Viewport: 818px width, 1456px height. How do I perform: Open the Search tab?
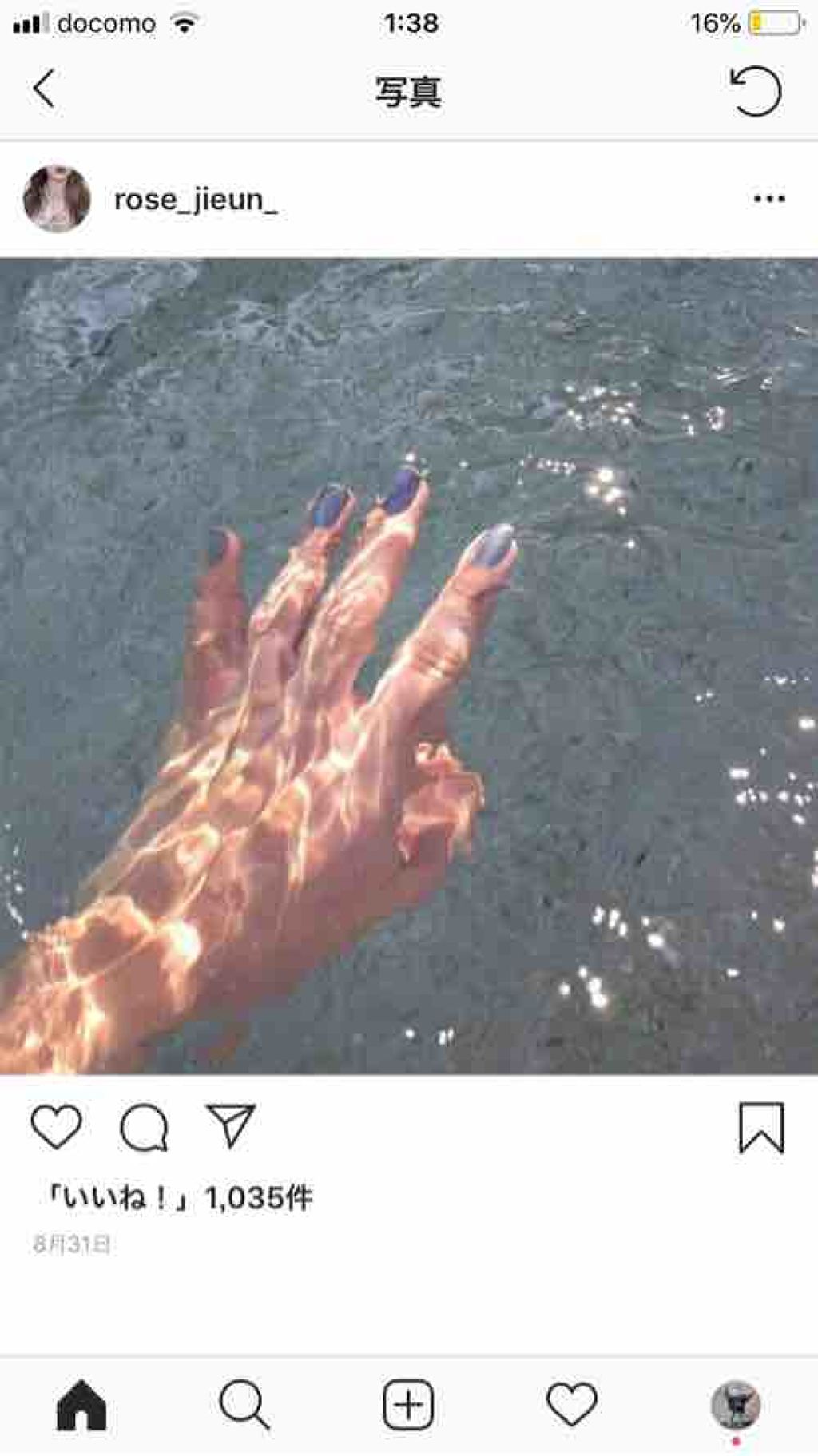pyautogui.click(x=244, y=1405)
